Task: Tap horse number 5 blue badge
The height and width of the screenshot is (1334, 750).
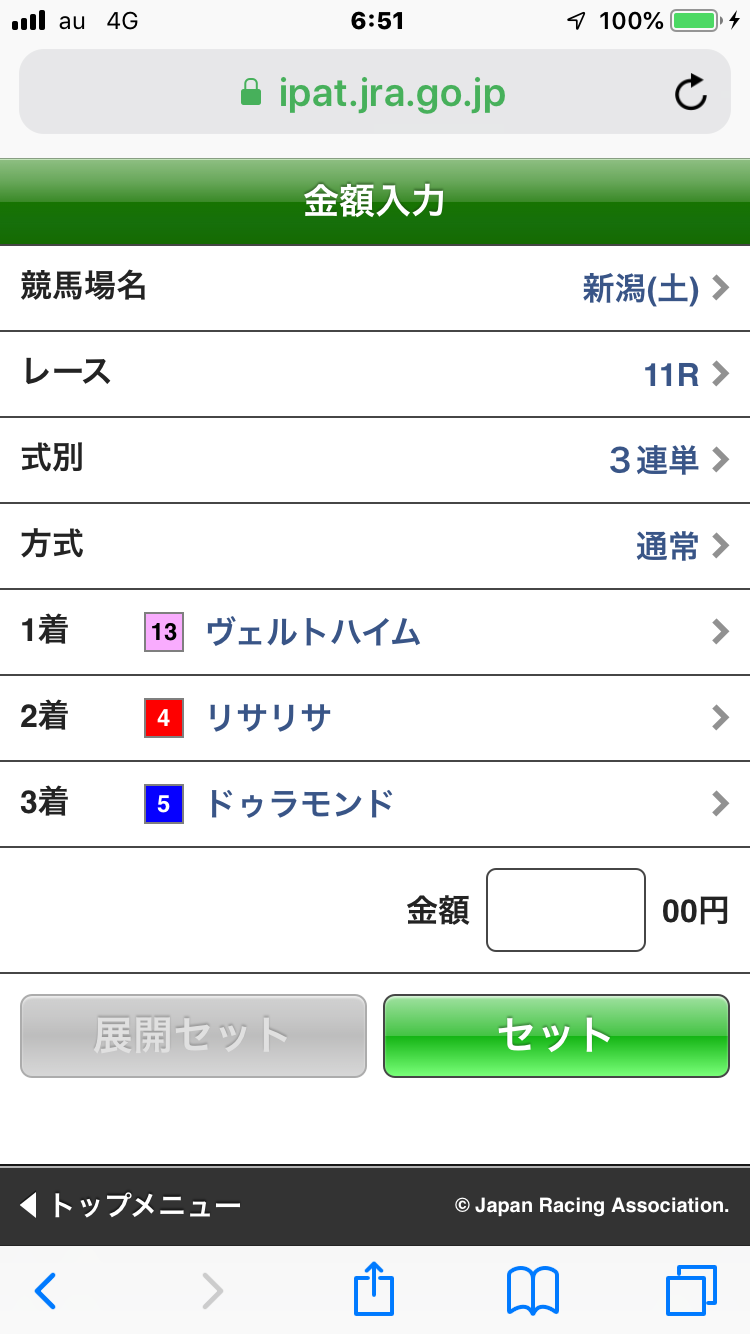Action: pyautogui.click(x=164, y=803)
